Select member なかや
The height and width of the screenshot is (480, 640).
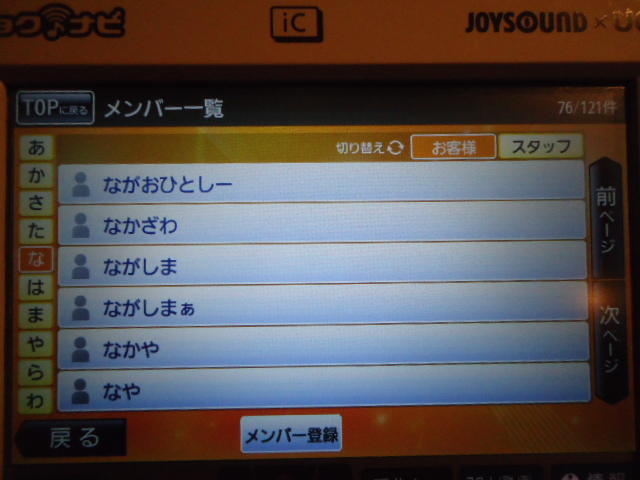click(x=320, y=349)
